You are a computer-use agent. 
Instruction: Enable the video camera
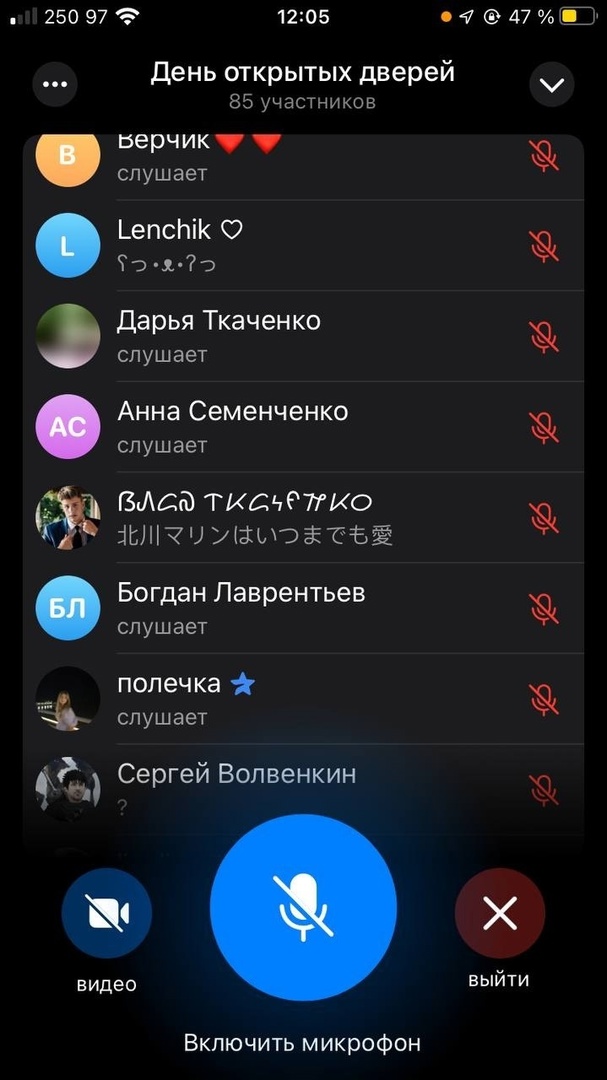(x=107, y=913)
